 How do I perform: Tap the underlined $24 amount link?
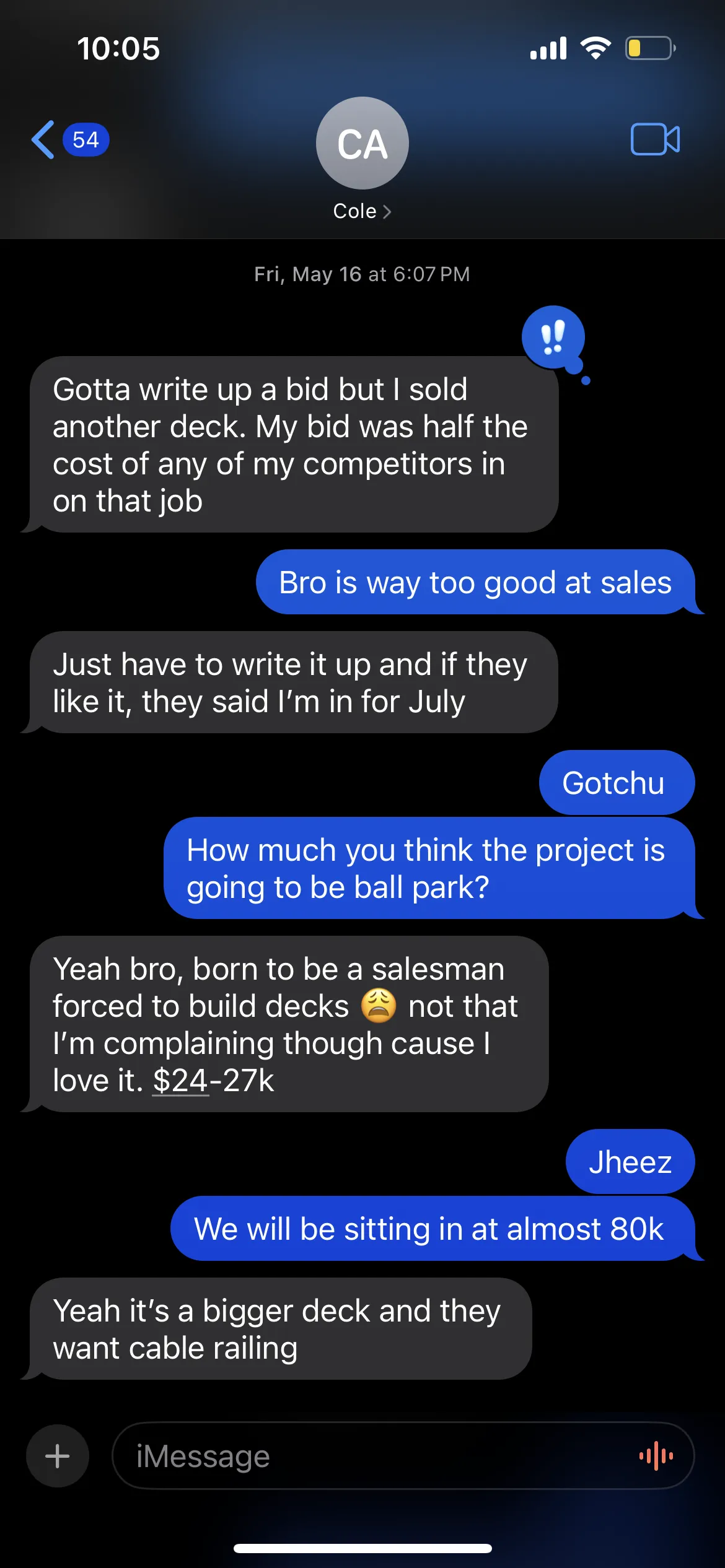(x=180, y=1081)
